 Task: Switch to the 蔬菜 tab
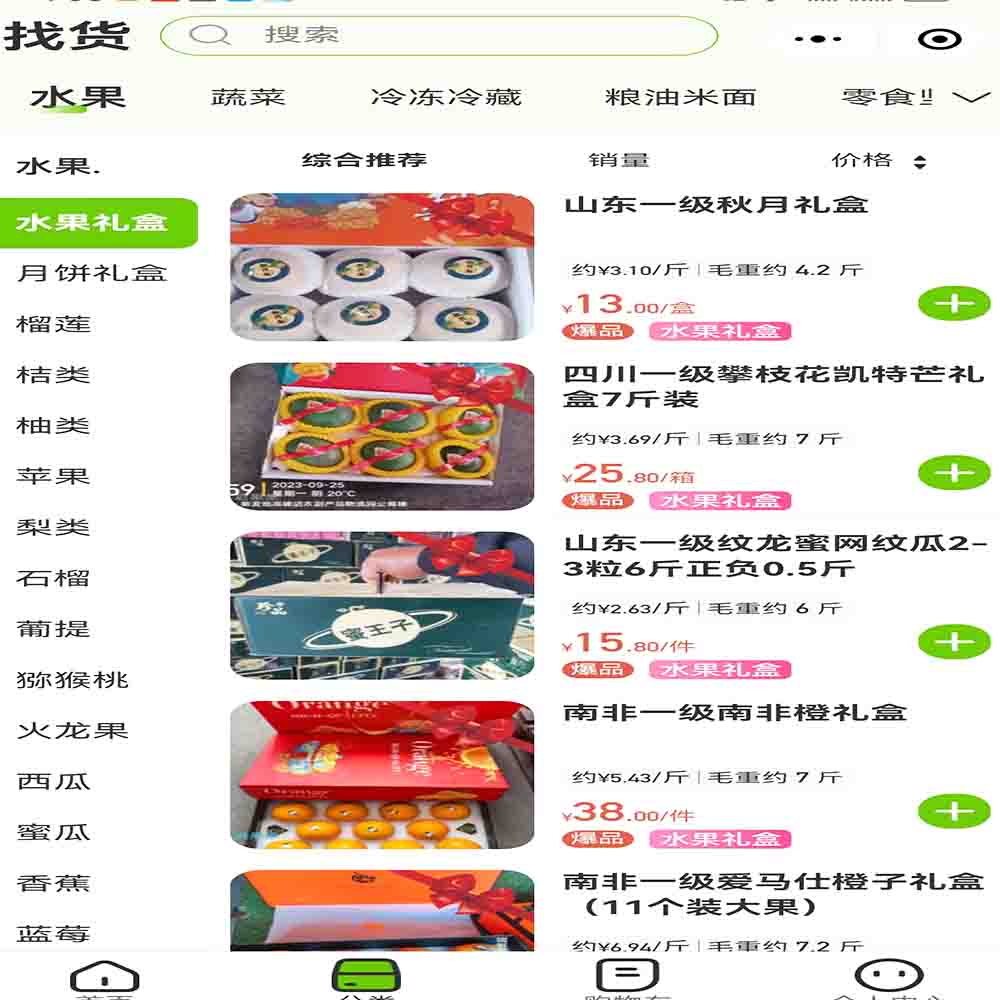(x=248, y=97)
